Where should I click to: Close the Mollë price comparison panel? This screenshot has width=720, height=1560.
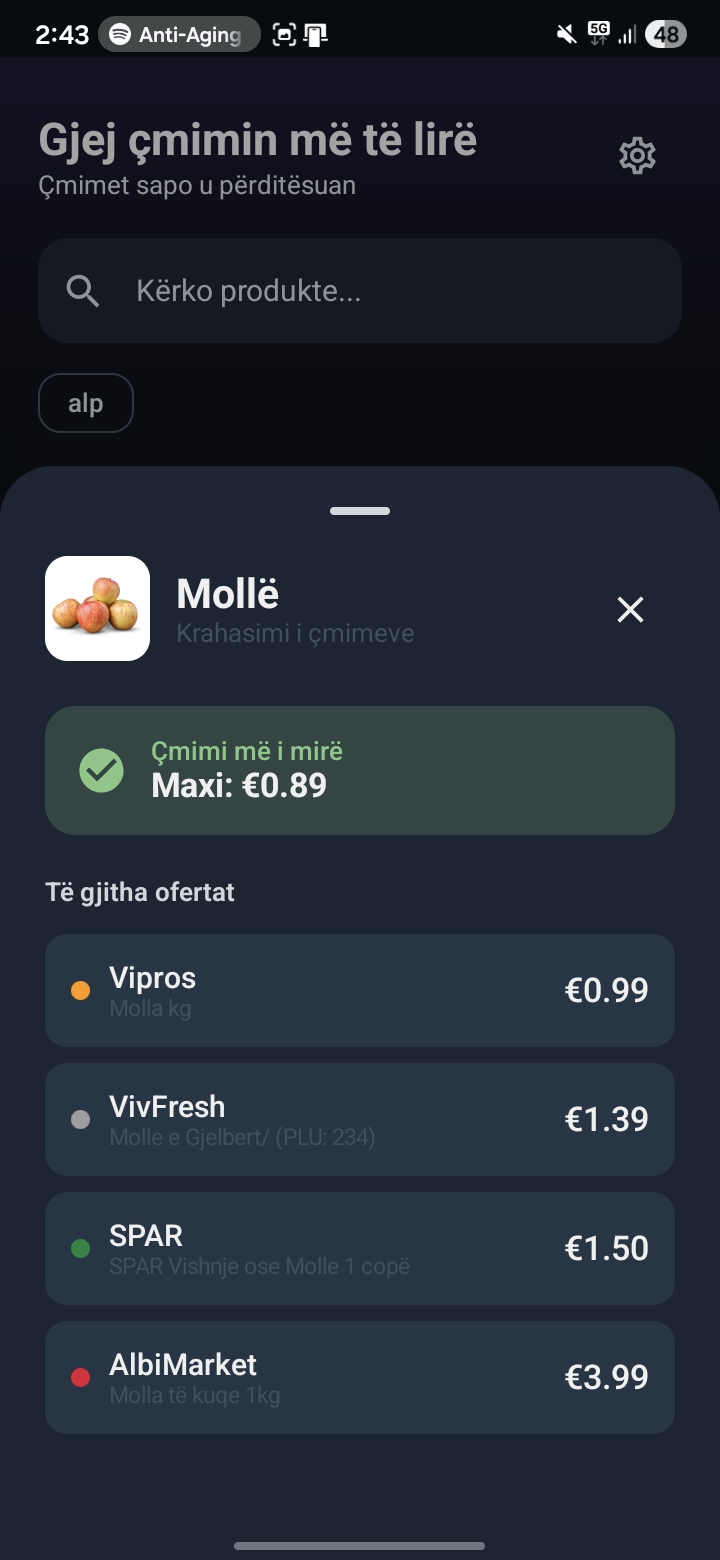(x=630, y=609)
